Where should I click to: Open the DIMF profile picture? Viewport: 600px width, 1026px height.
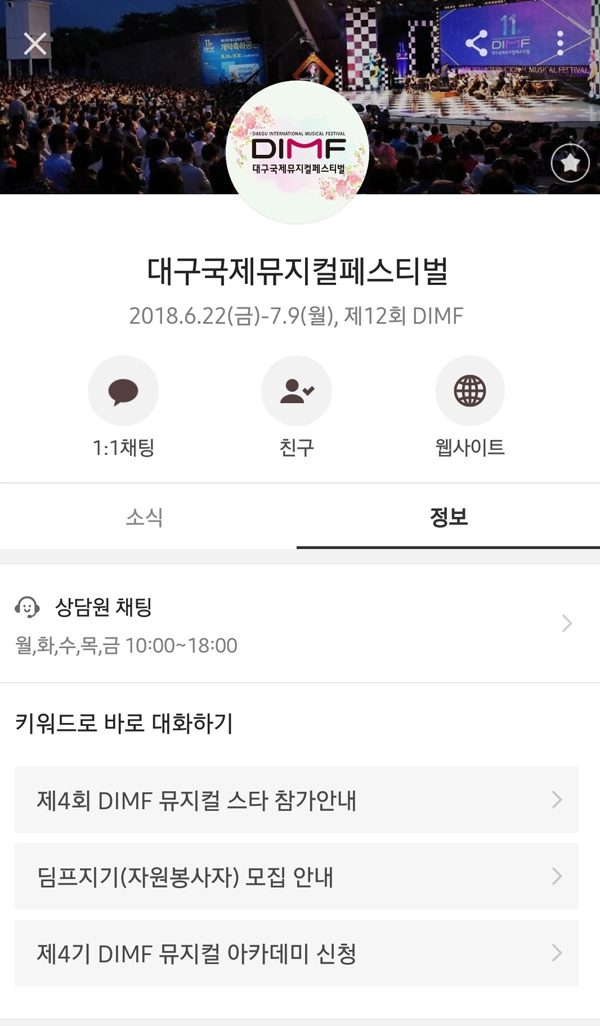coord(297,152)
